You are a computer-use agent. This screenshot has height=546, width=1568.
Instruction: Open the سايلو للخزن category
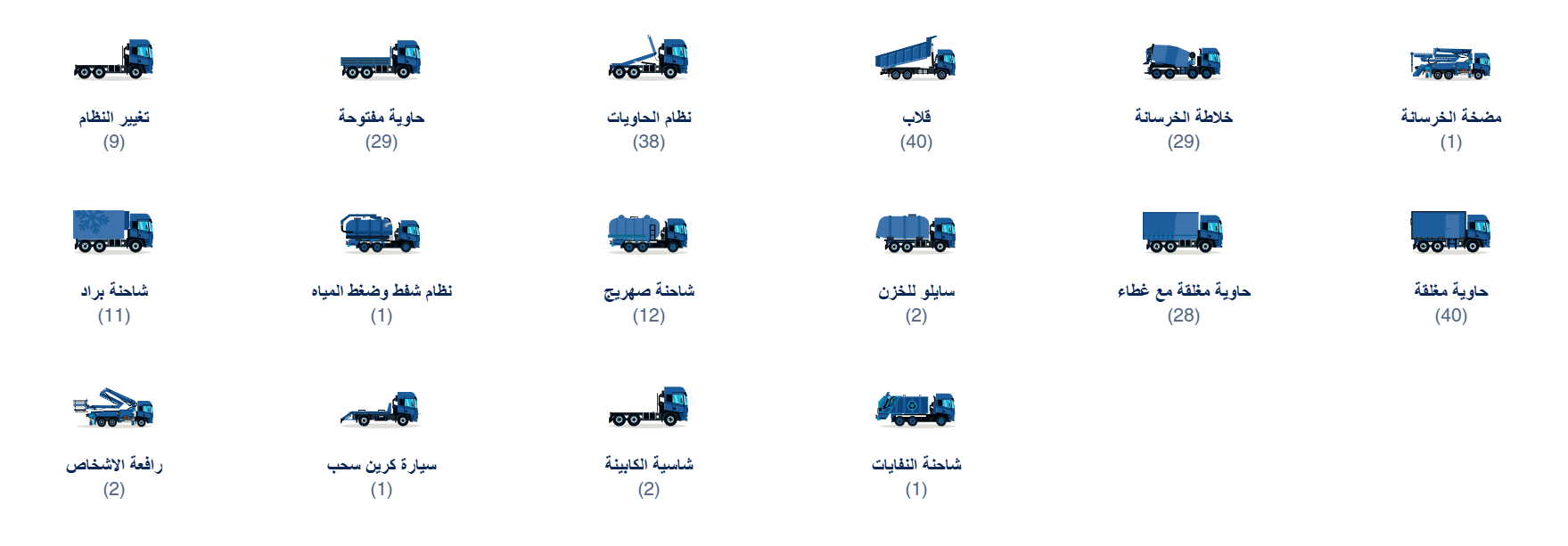point(916,290)
